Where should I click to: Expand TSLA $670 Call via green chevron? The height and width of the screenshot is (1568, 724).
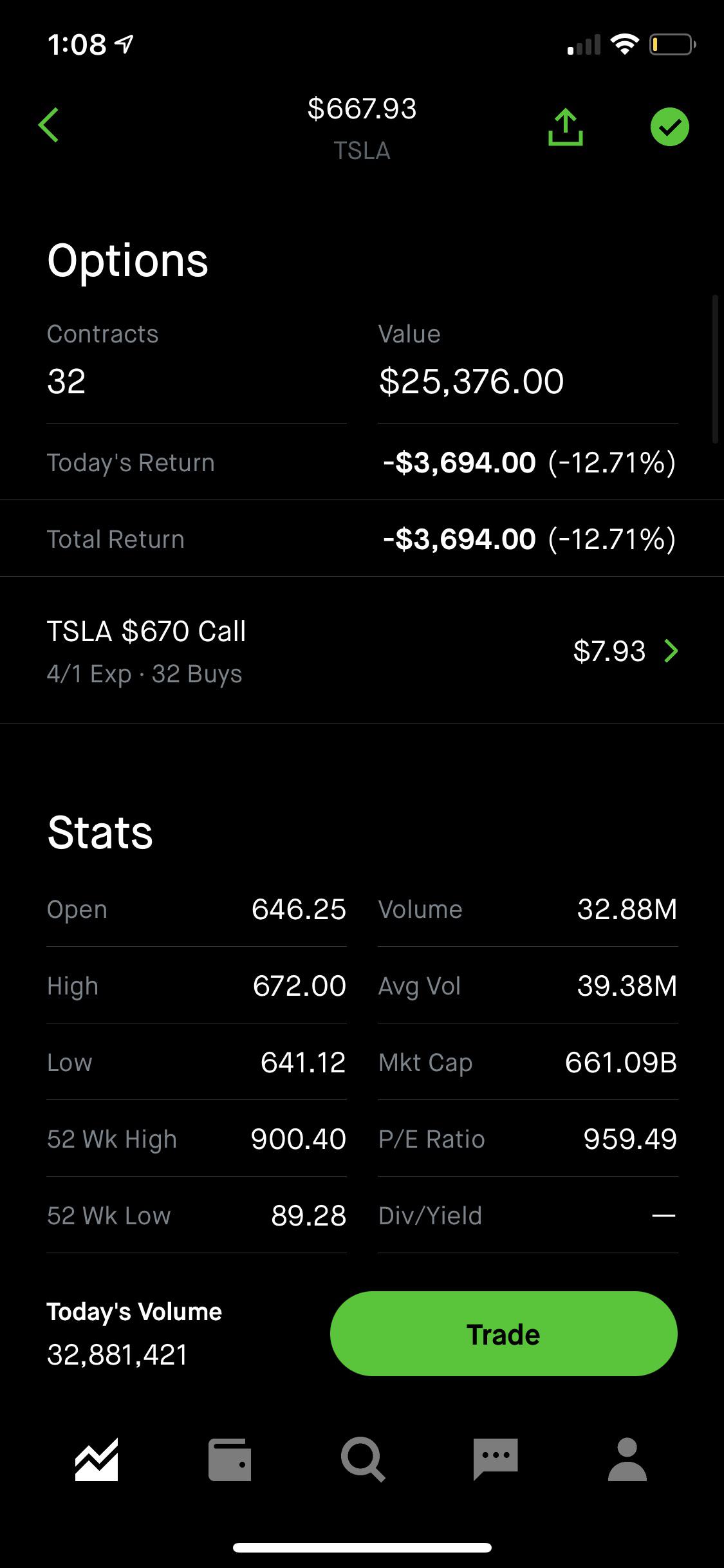tap(671, 651)
